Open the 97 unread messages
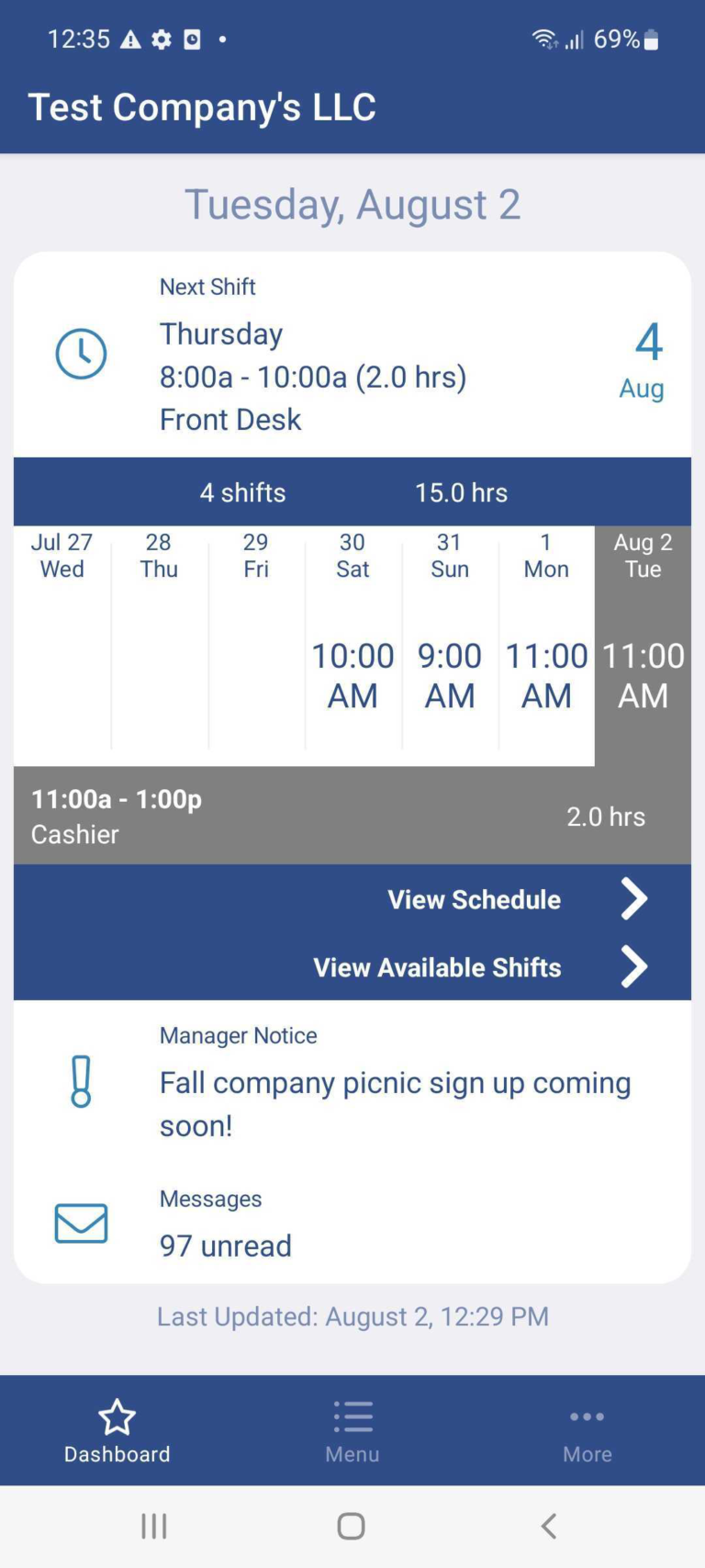The width and height of the screenshot is (705, 1568). tap(225, 1246)
